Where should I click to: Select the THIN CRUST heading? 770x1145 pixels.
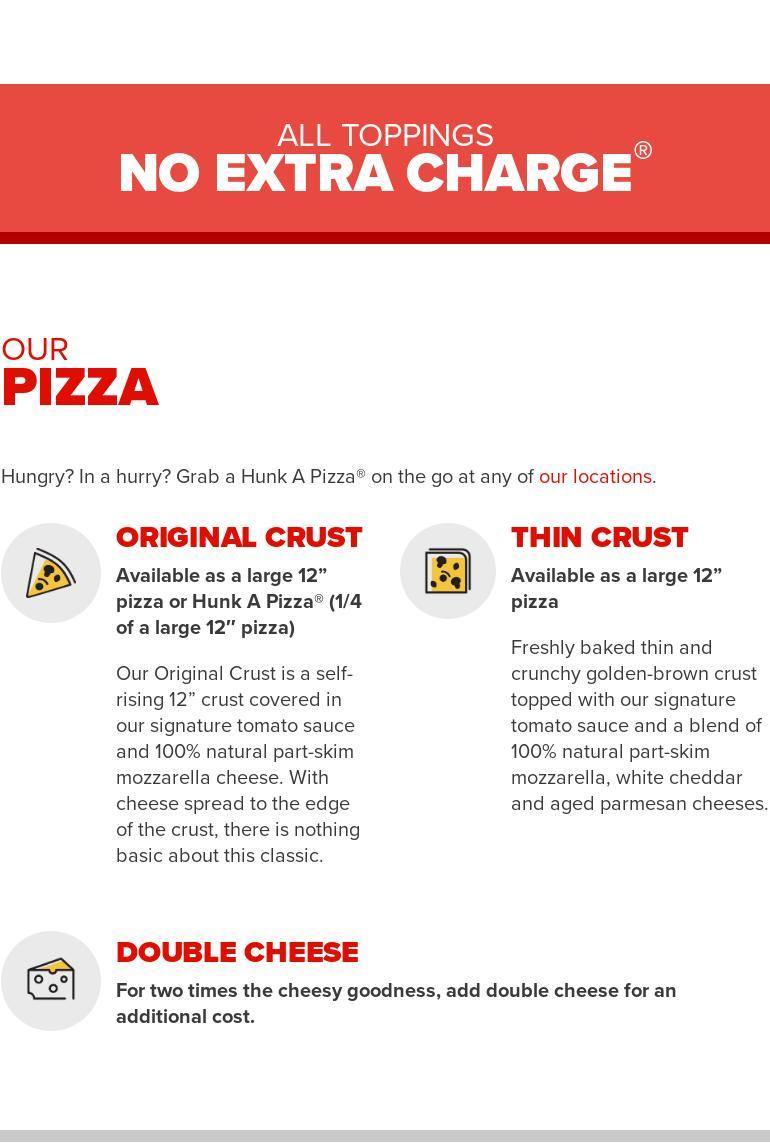click(599, 538)
